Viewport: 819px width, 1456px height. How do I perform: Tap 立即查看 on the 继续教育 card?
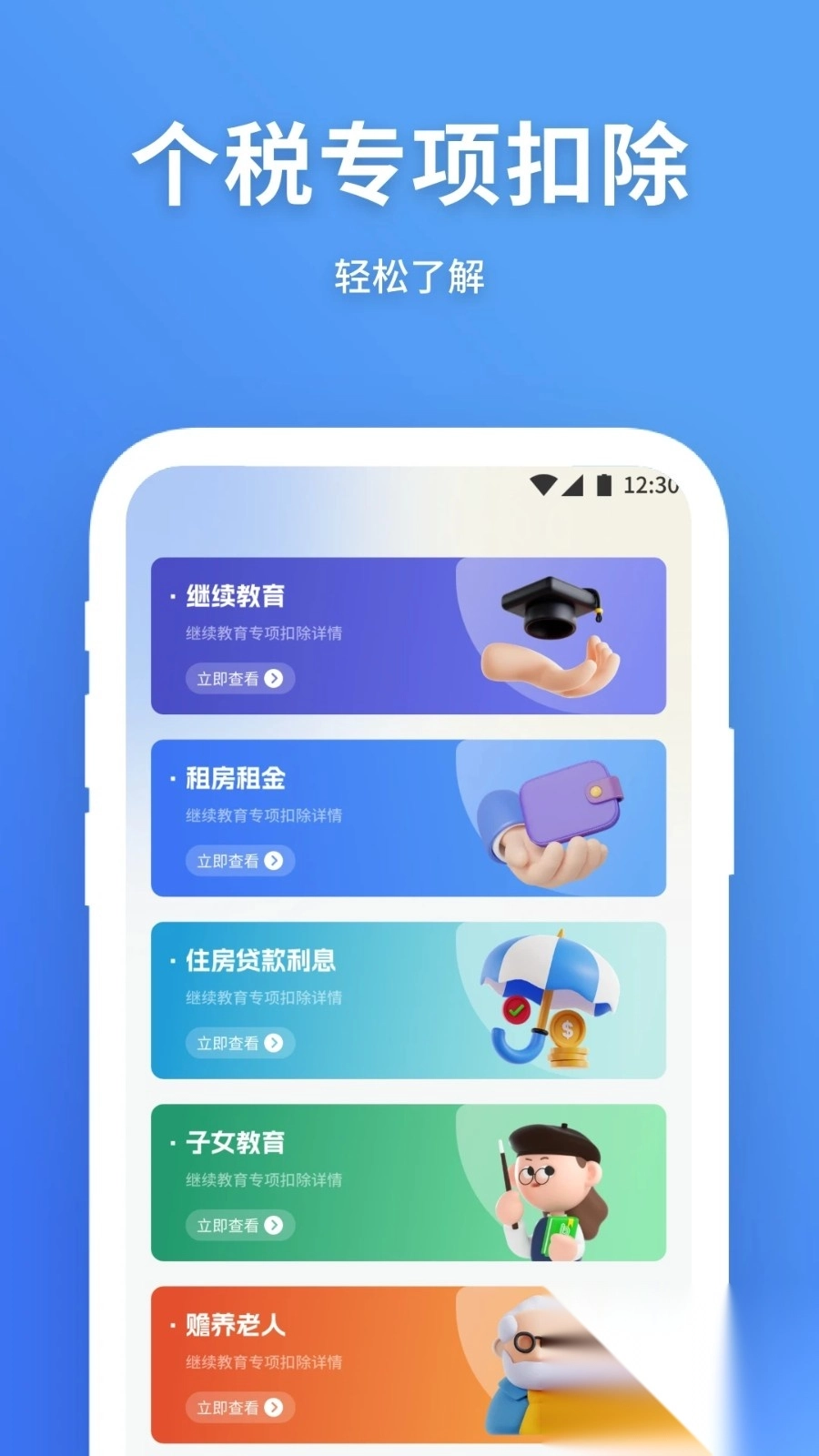pyautogui.click(x=228, y=679)
